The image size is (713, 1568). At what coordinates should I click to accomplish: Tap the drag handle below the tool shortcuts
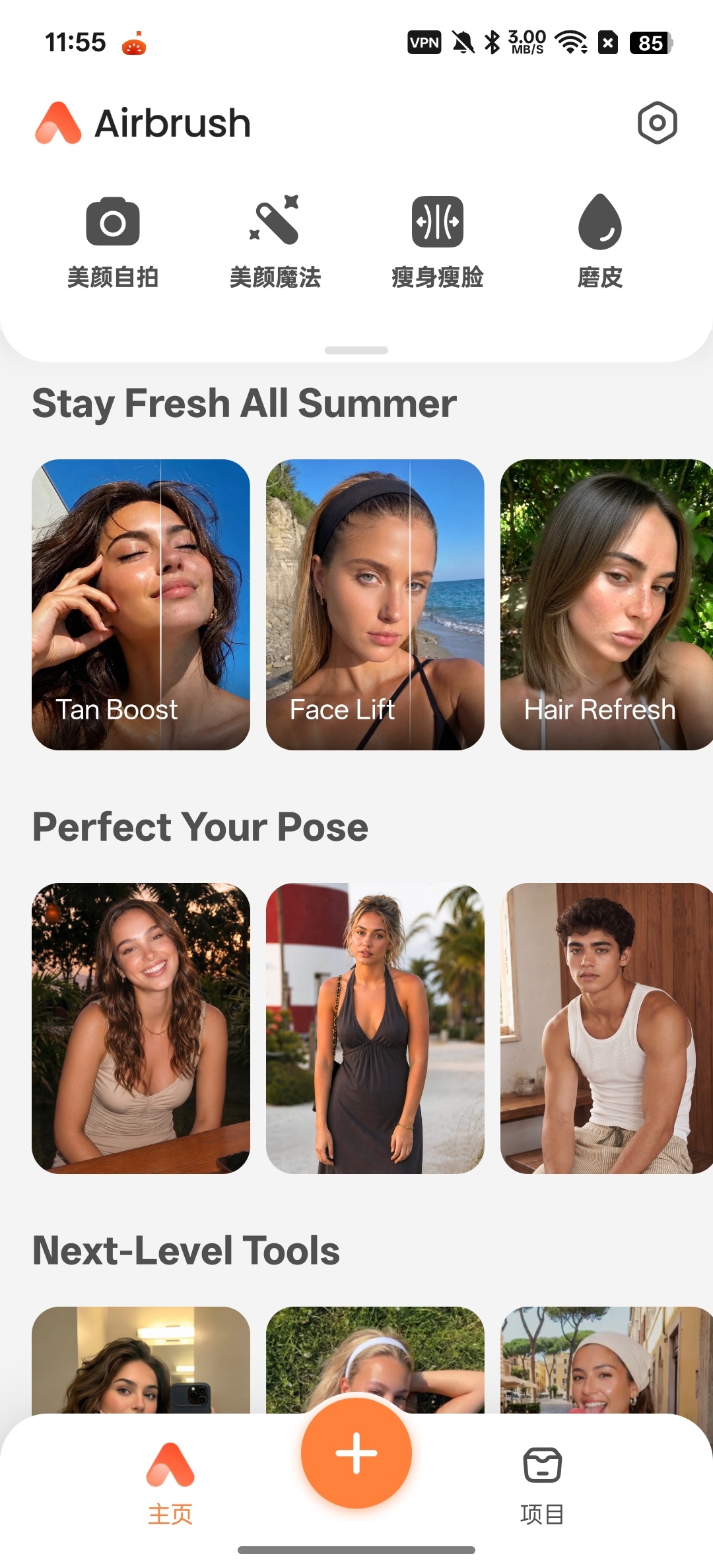pyautogui.click(x=356, y=350)
